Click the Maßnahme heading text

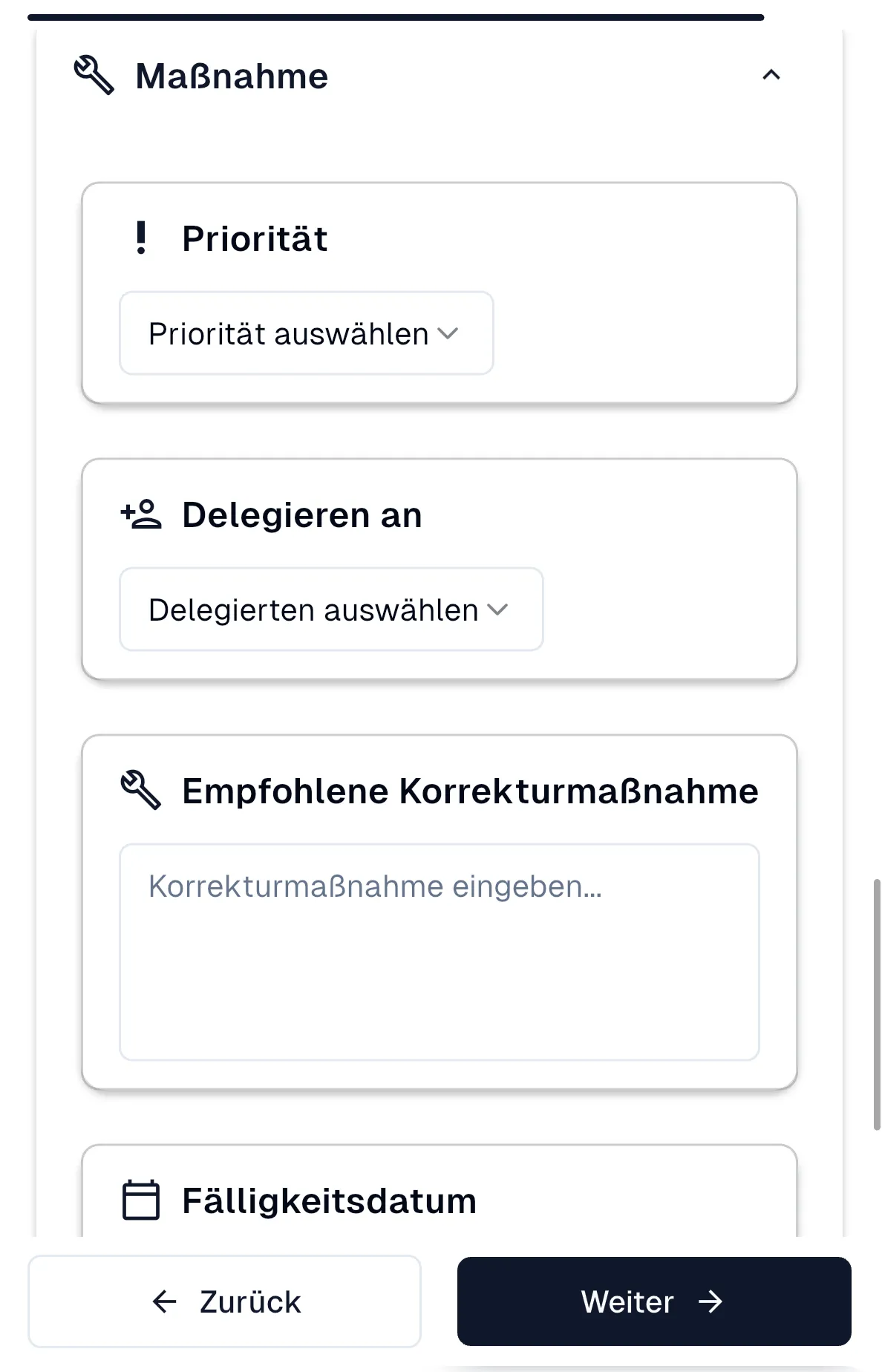232,74
